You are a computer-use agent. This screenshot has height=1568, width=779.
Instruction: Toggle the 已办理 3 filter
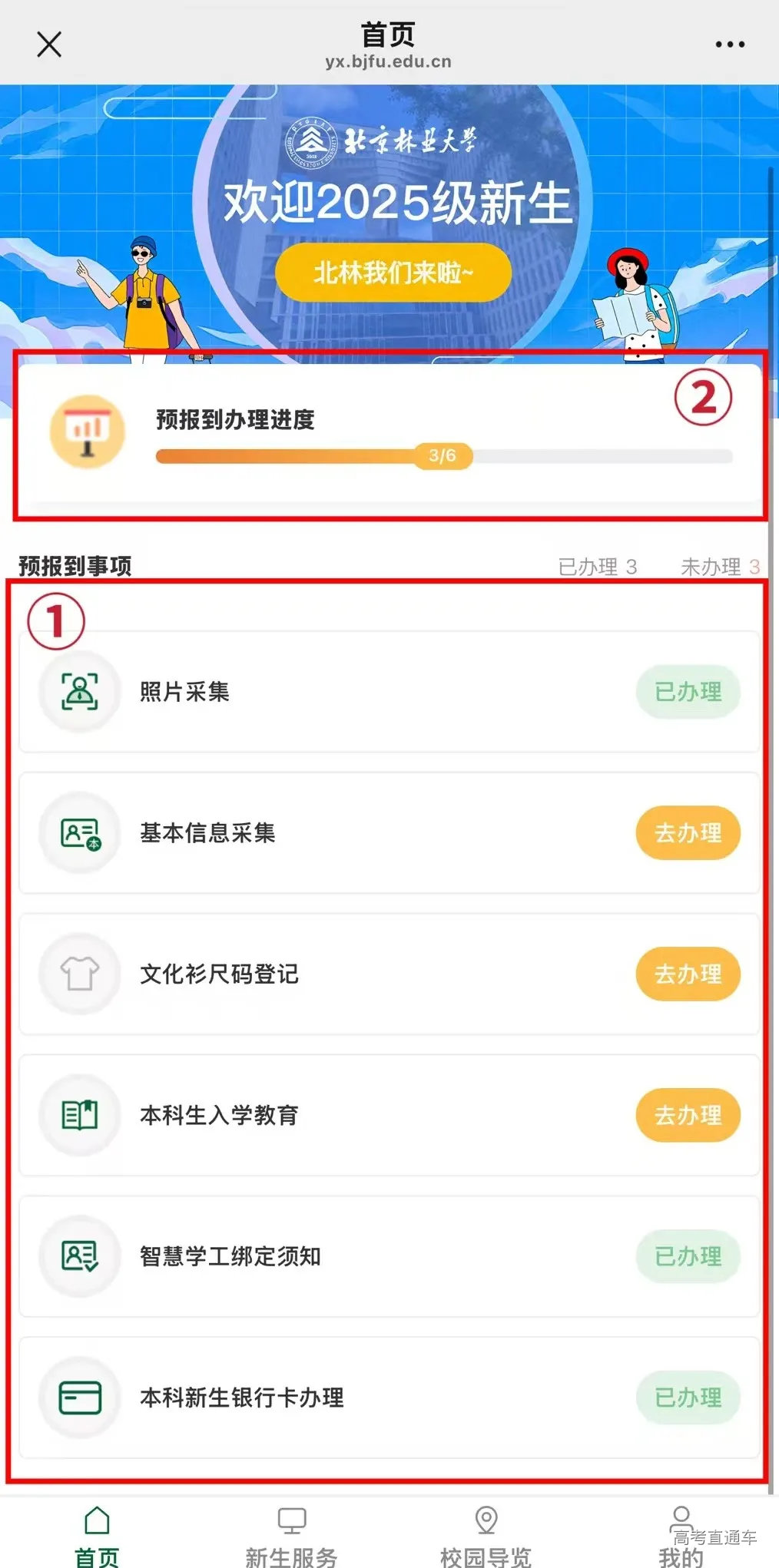[x=599, y=566]
